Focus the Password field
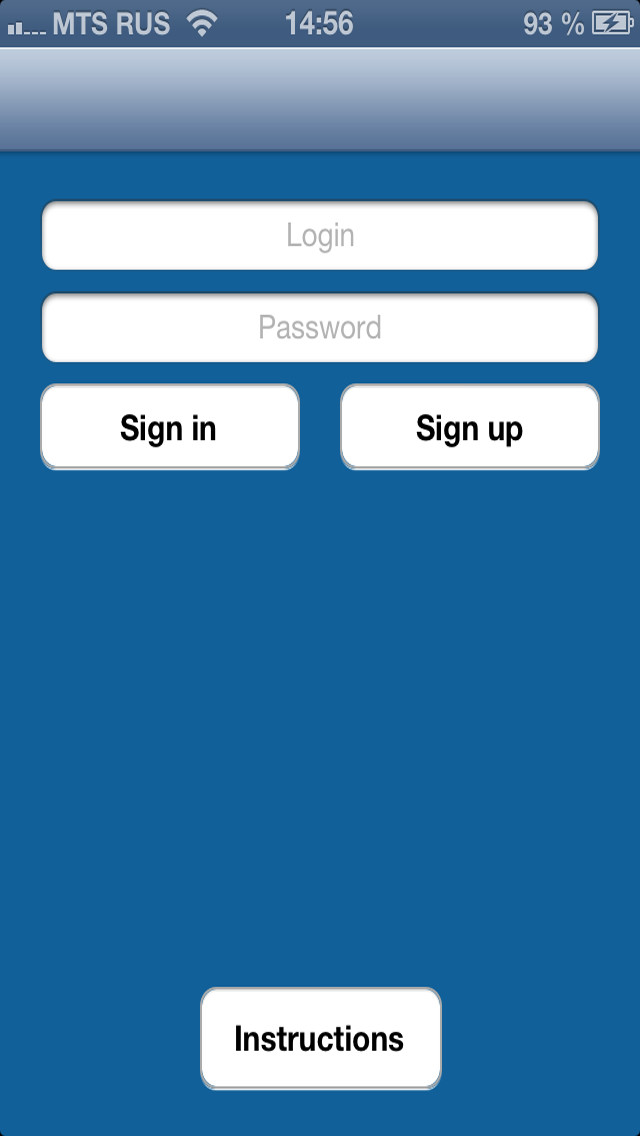This screenshot has height=1136, width=640. pos(320,327)
